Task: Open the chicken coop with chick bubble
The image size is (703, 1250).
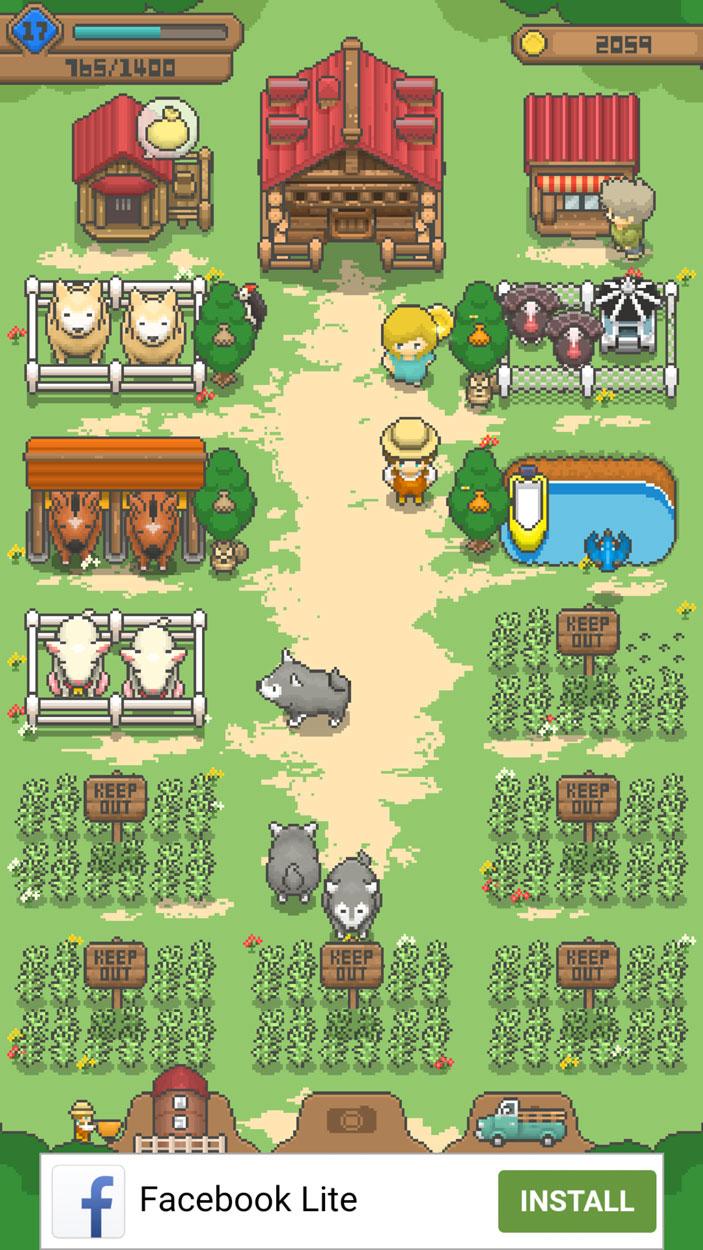Action: [x=125, y=170]
